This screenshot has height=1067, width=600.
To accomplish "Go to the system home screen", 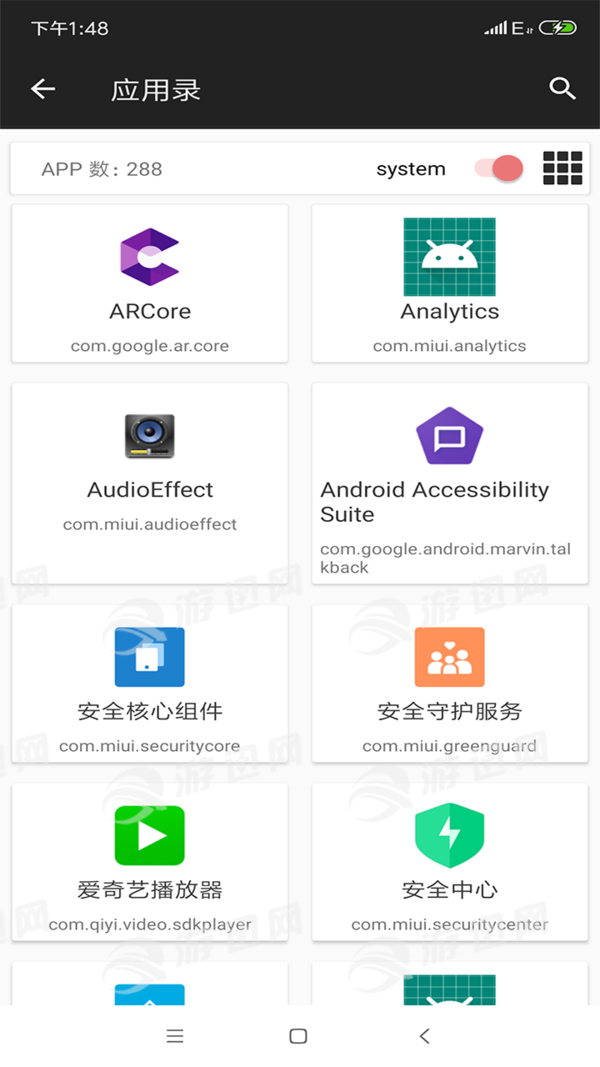I will 298,1036.
